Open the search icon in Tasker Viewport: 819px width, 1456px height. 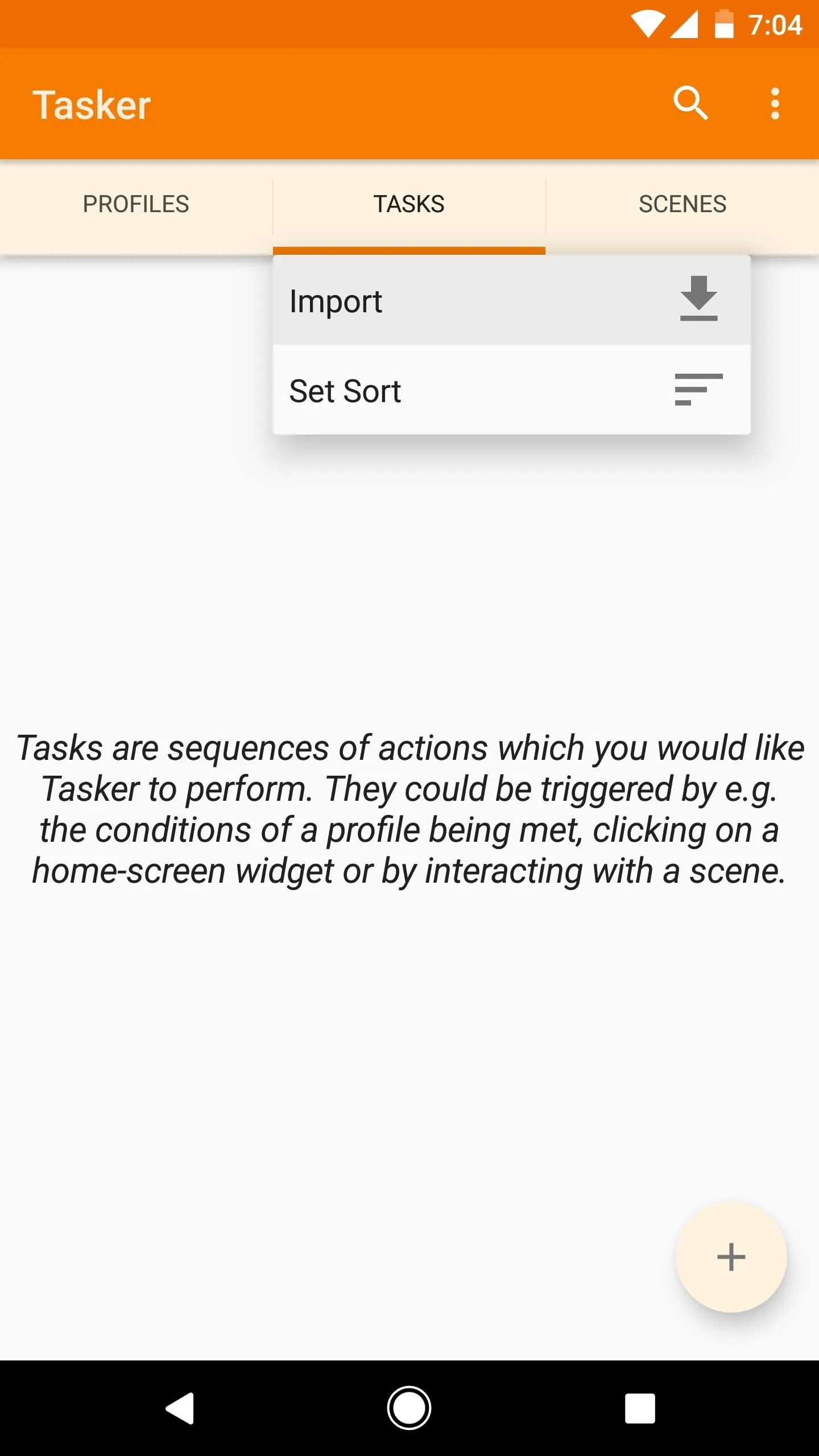690,104
